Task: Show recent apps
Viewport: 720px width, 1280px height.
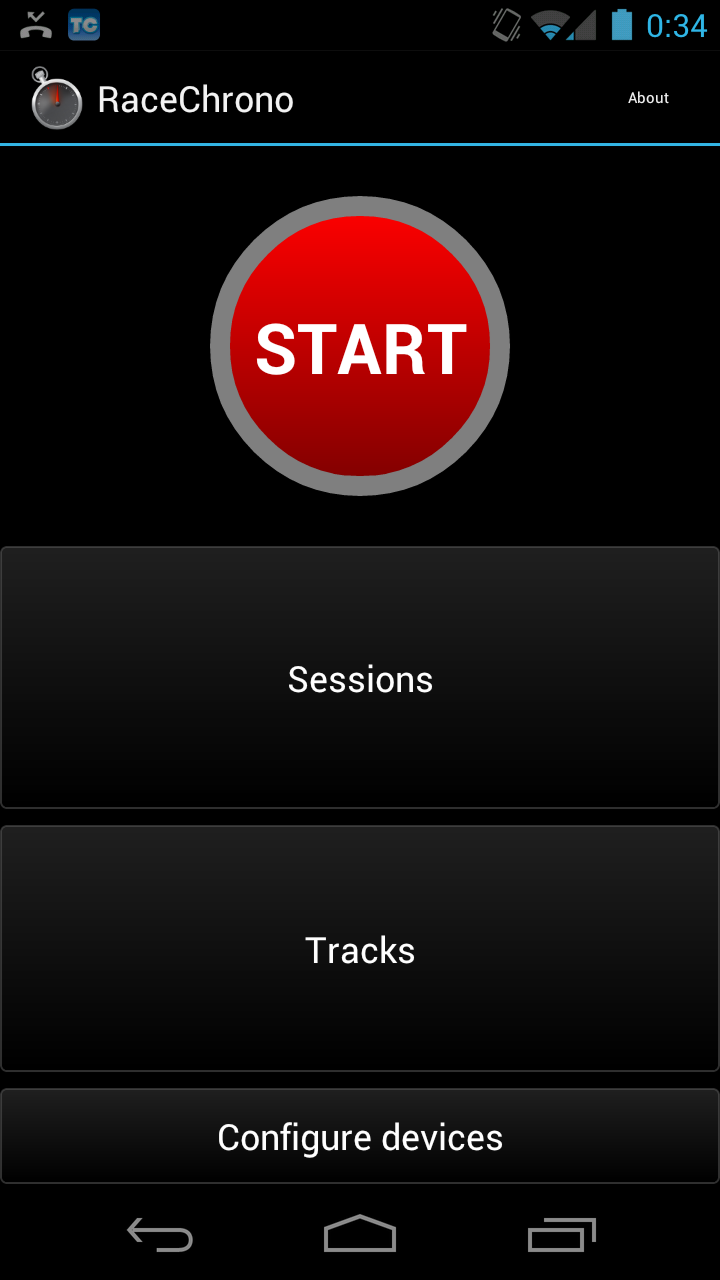Action: coord(561,1234)
